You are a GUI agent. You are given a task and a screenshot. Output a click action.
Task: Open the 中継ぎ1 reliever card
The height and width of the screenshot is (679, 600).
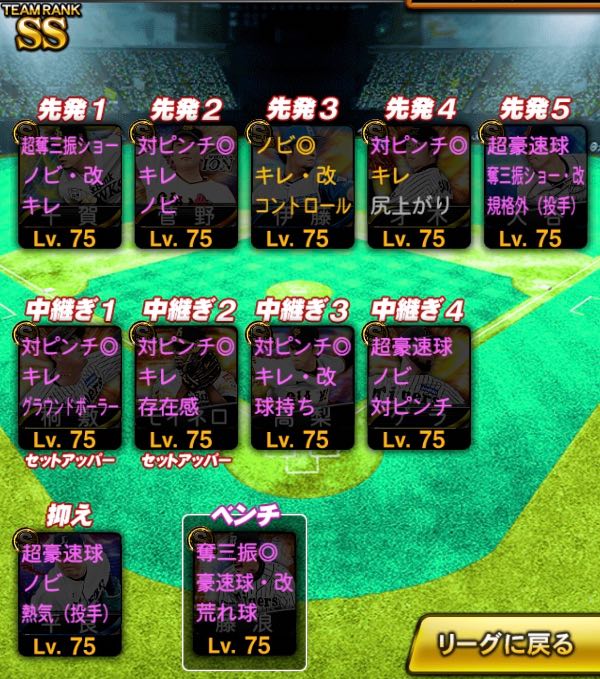pyautogui.click(x=69, y=388)
